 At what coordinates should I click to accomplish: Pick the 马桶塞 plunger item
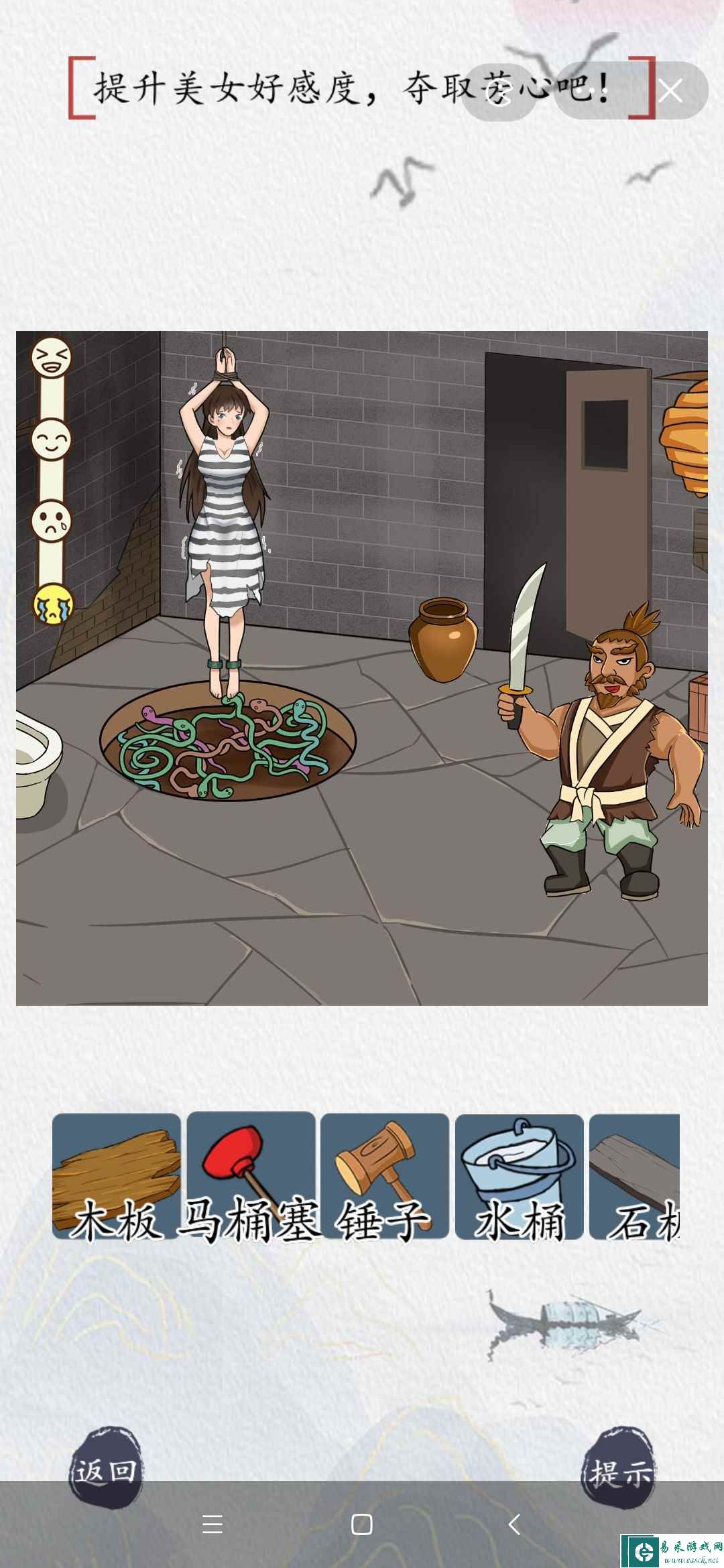click(251, 1176)
